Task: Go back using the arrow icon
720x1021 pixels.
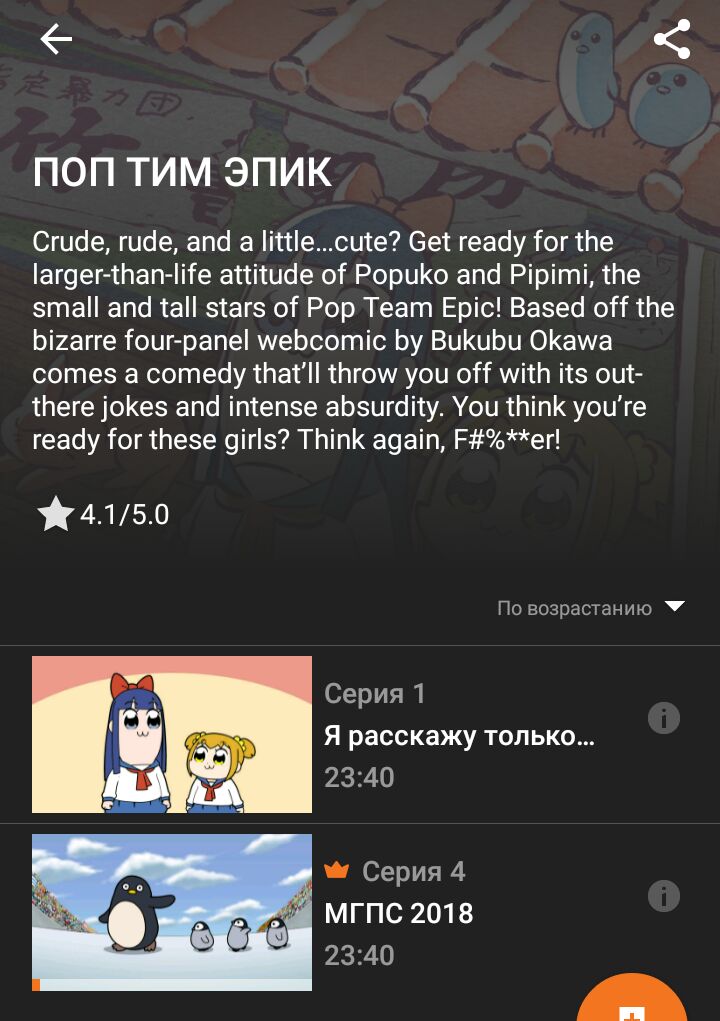Action: (56, 39)
